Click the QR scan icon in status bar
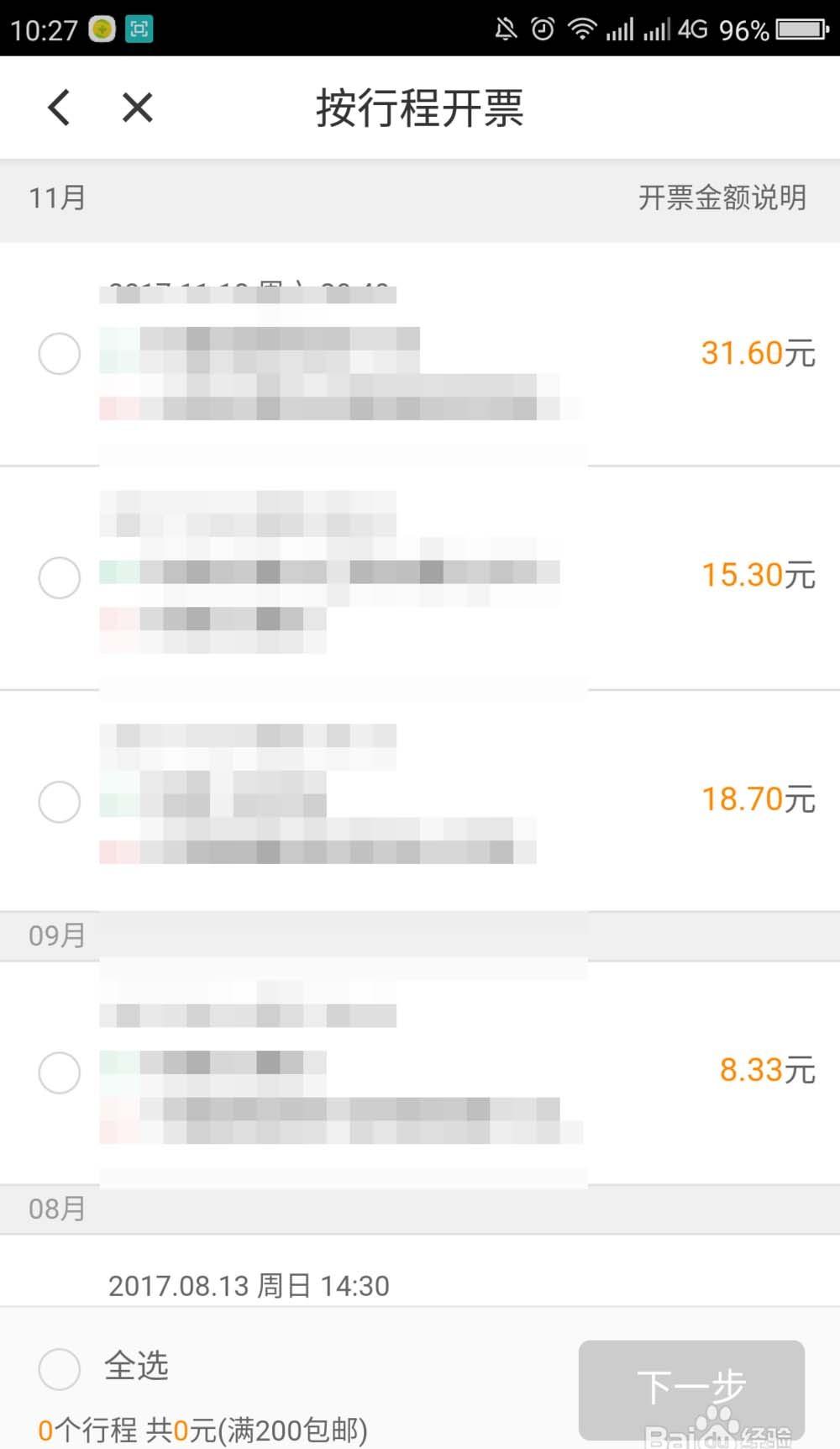 click(139, 29)
